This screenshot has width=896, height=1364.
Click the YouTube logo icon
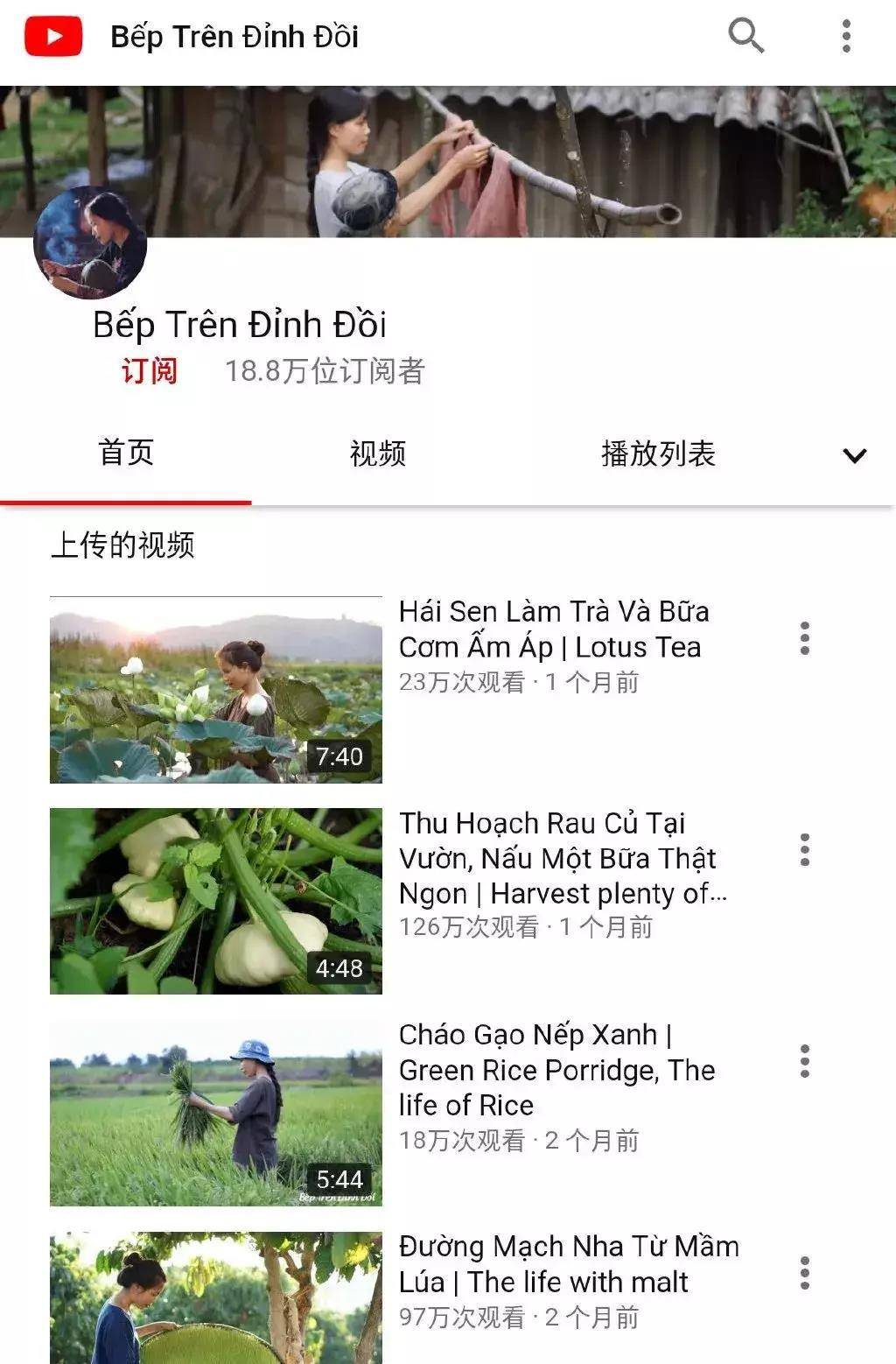[52, 37]
